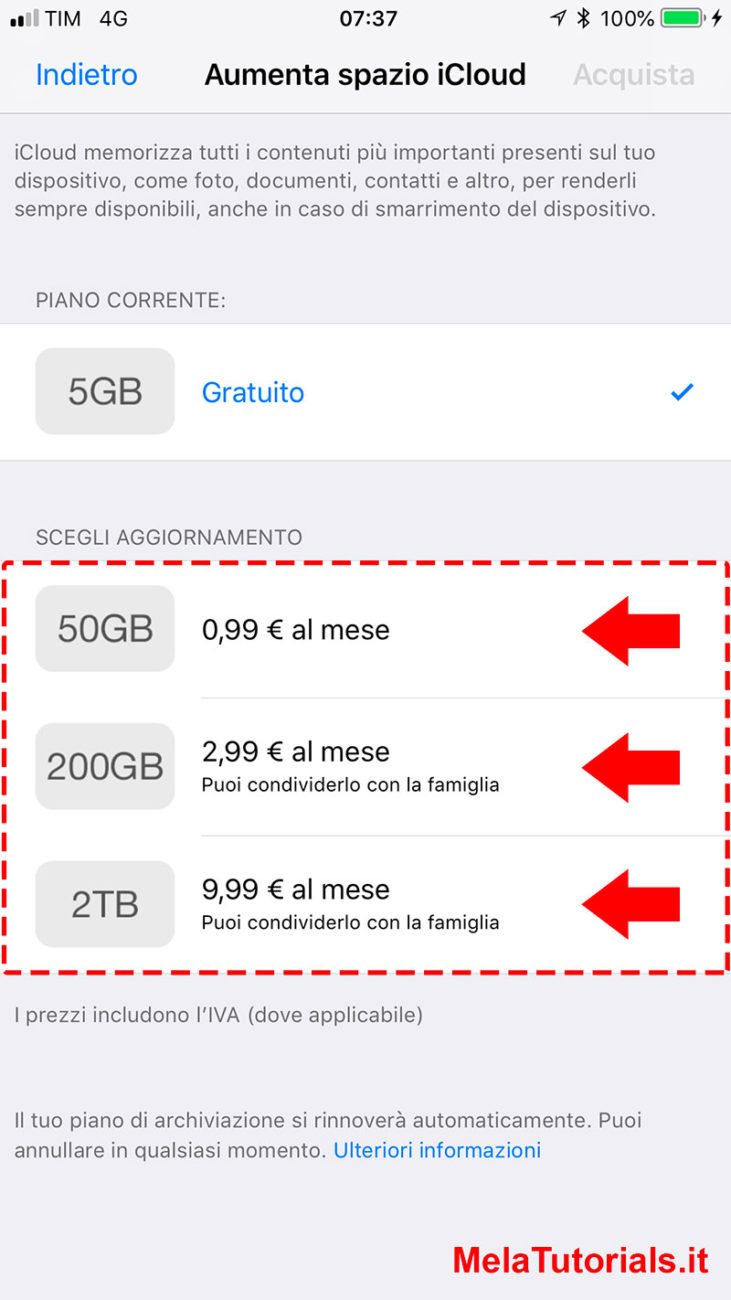Go back with the Indietro button
This screenshot has width=731, height=1300.
pyautogui.click(x=87, y=75)
